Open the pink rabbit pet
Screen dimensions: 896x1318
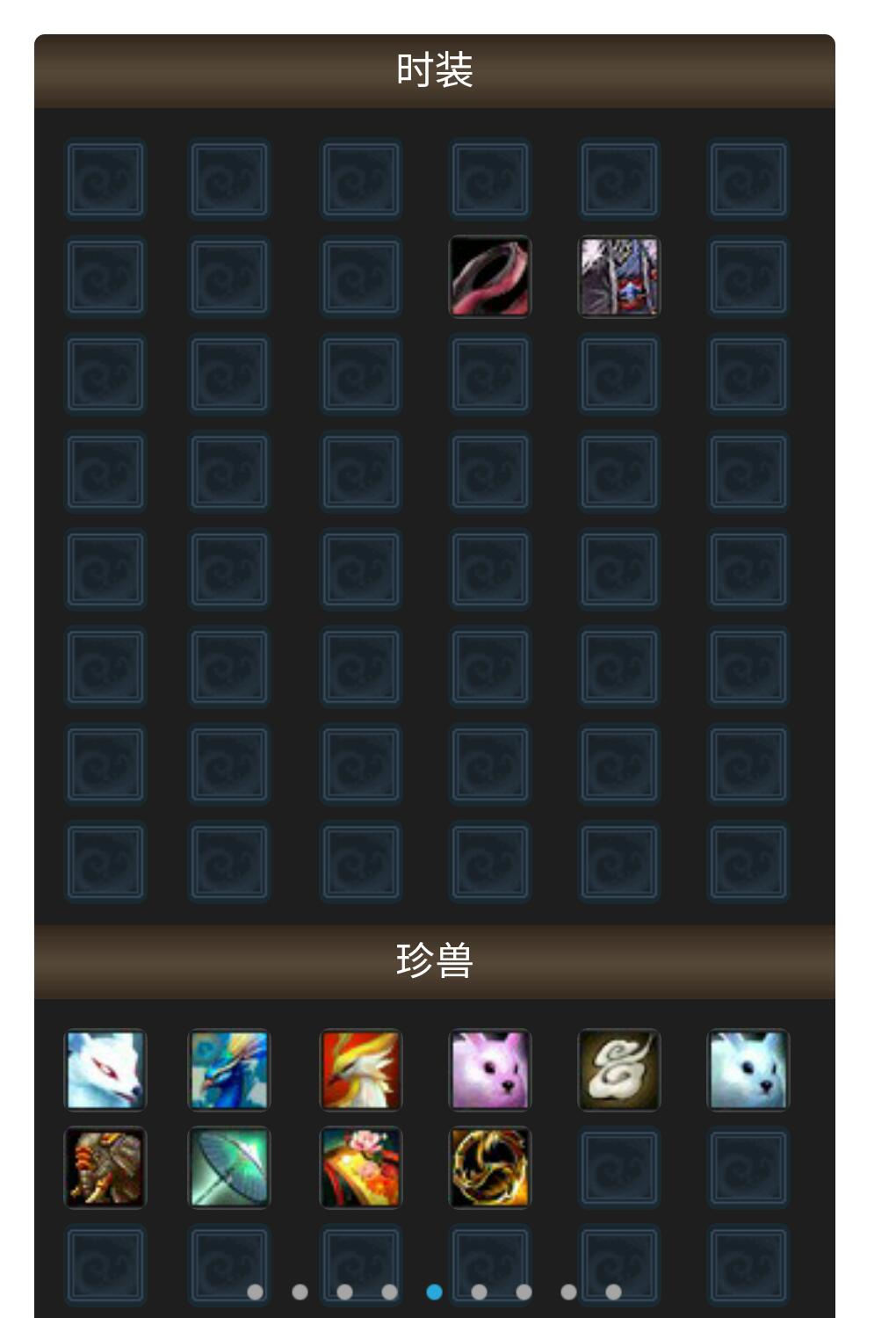click(x=490, y=1069)
